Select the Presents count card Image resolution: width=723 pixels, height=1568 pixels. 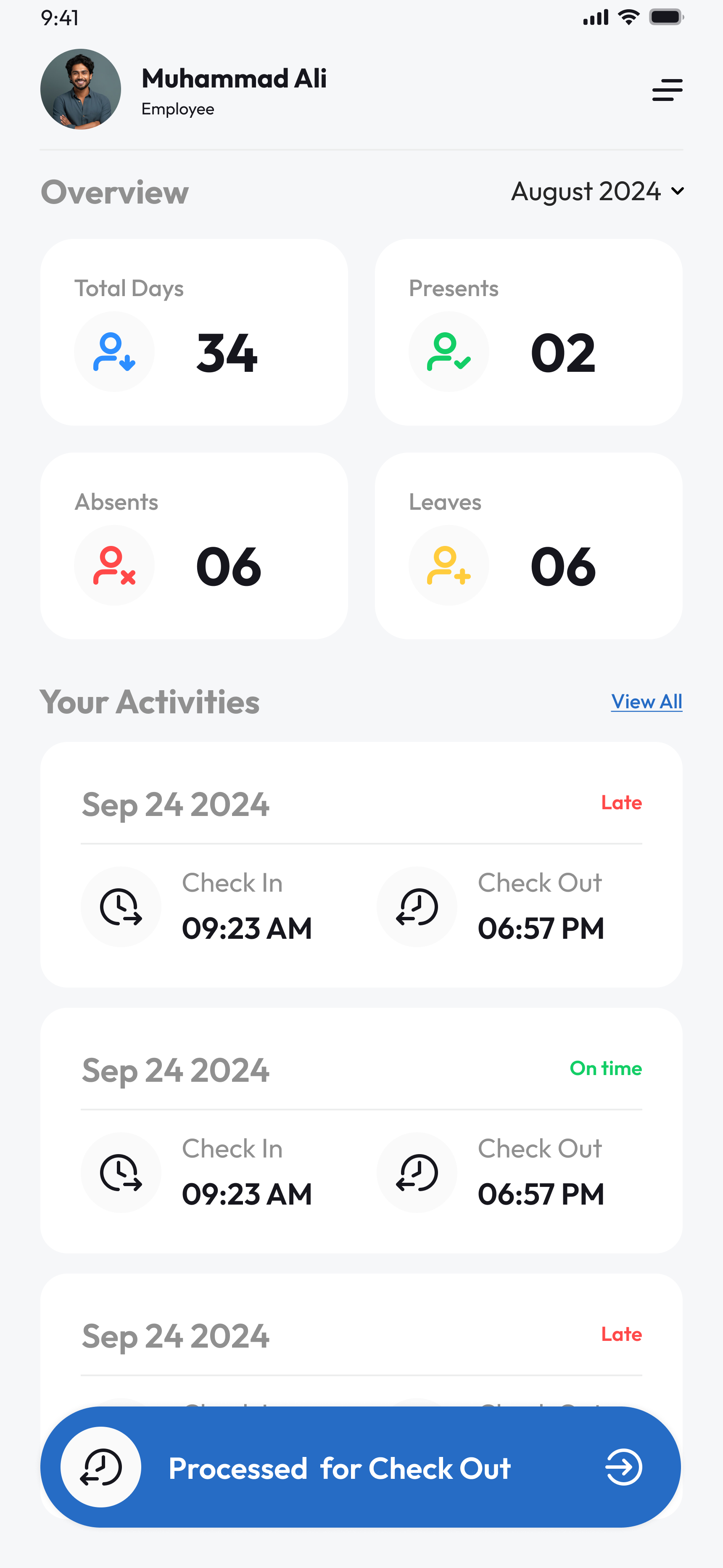(x=529, y=332)
